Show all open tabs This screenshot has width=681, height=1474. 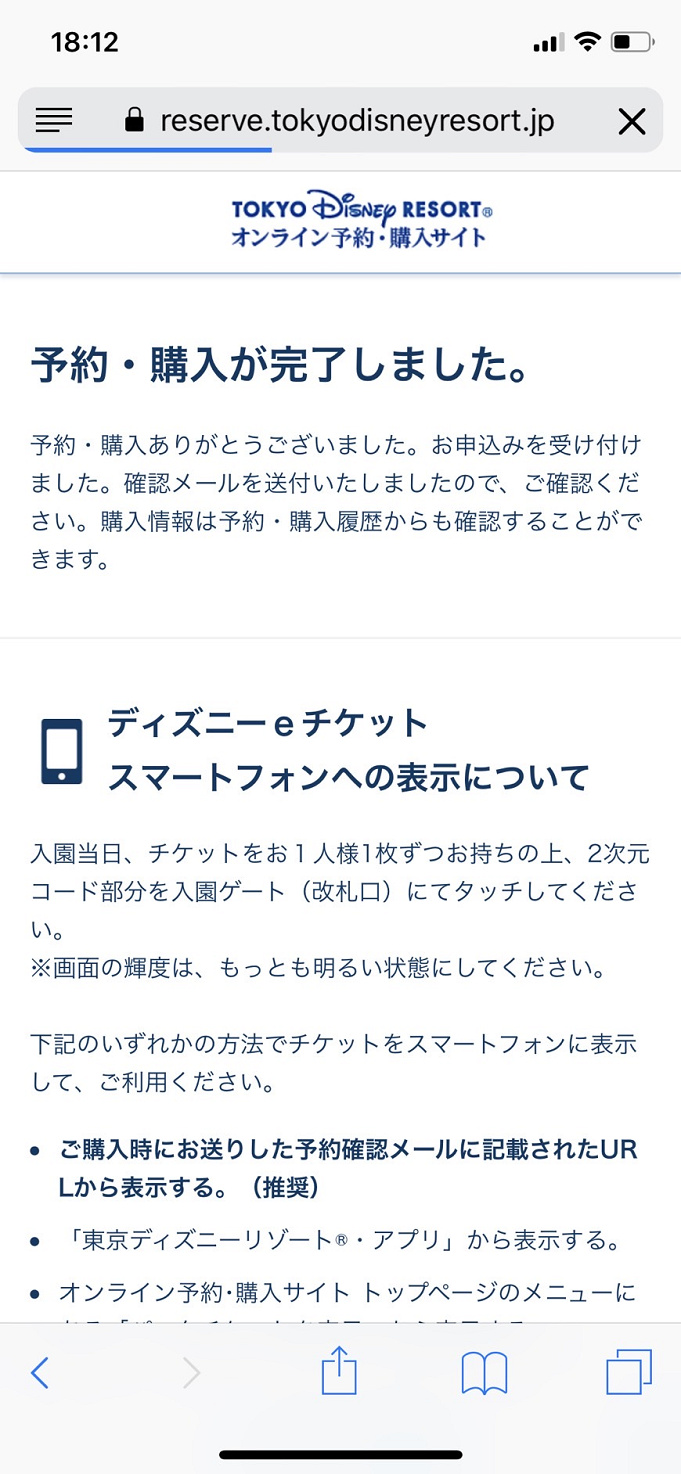629,1372
